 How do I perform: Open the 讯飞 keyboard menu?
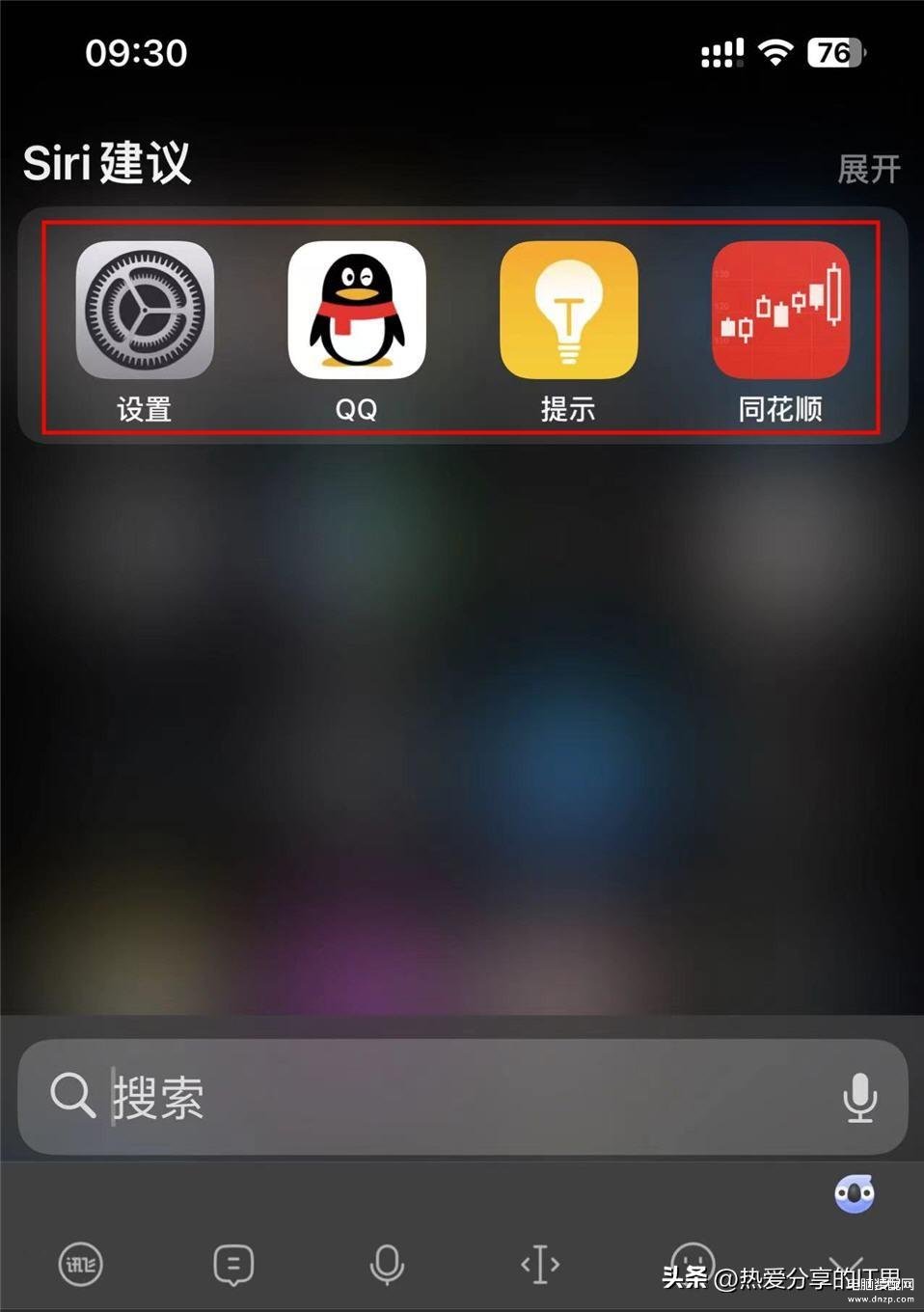pos(81,1264)
